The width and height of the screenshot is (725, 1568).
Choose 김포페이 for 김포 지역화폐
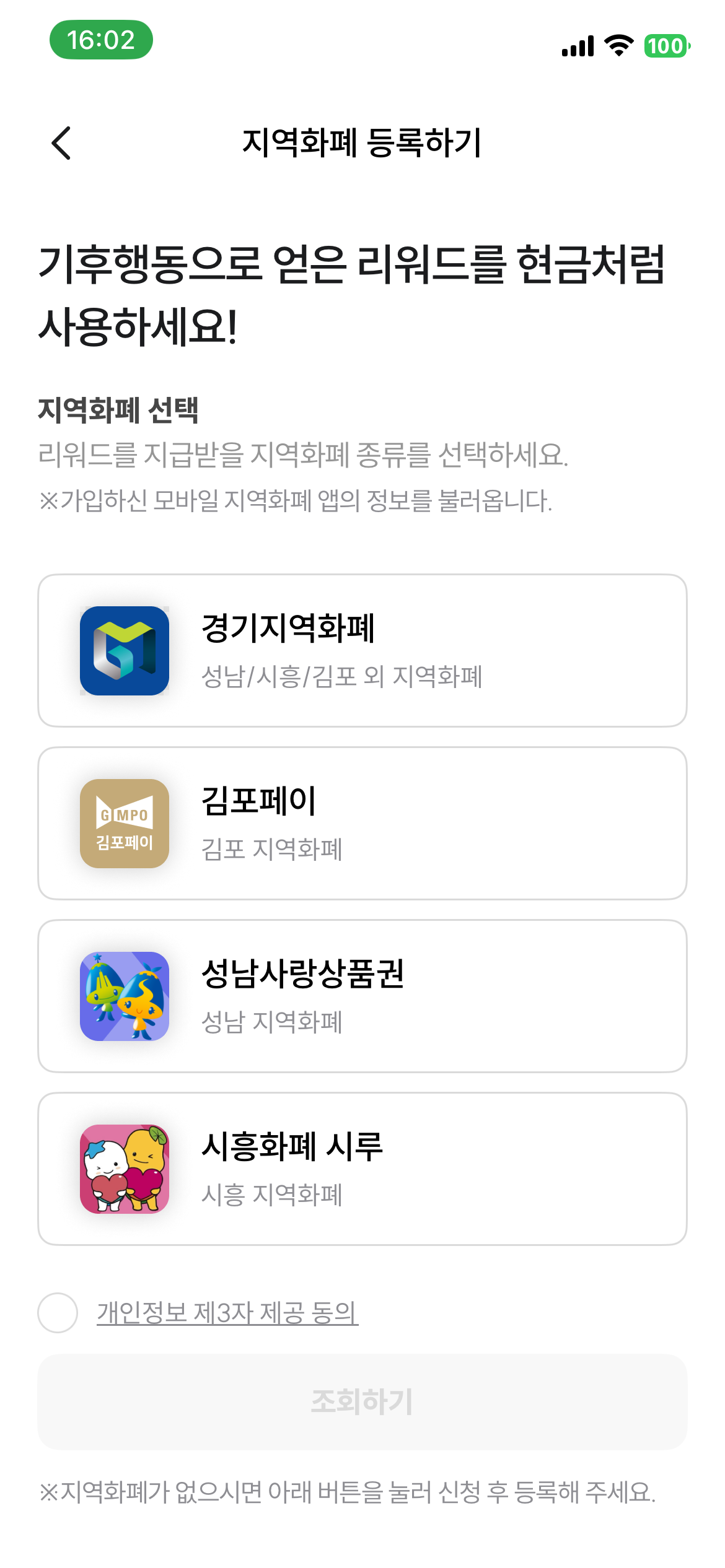click(362, 824)
